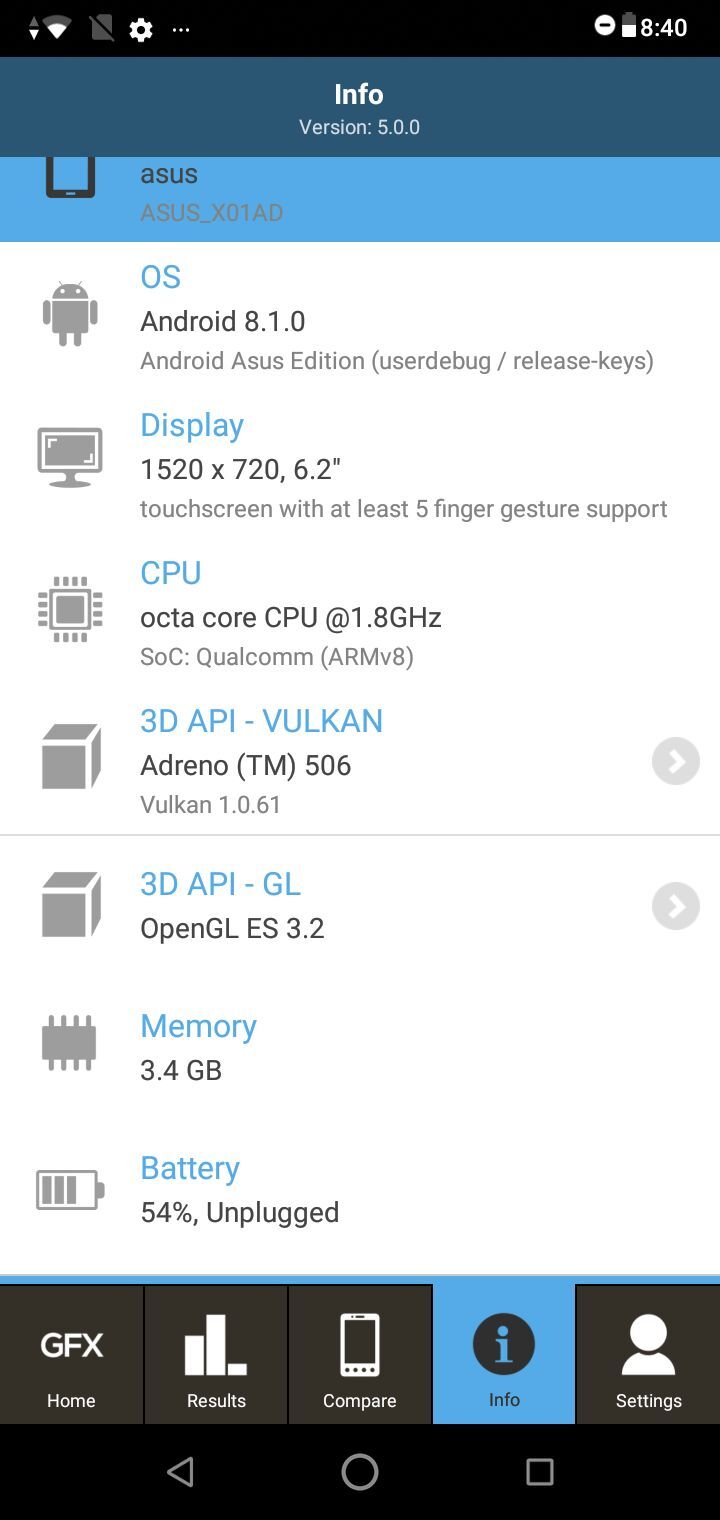Click the Battery section heading
Screen dimensions: 720x1520
(189, 1167)
